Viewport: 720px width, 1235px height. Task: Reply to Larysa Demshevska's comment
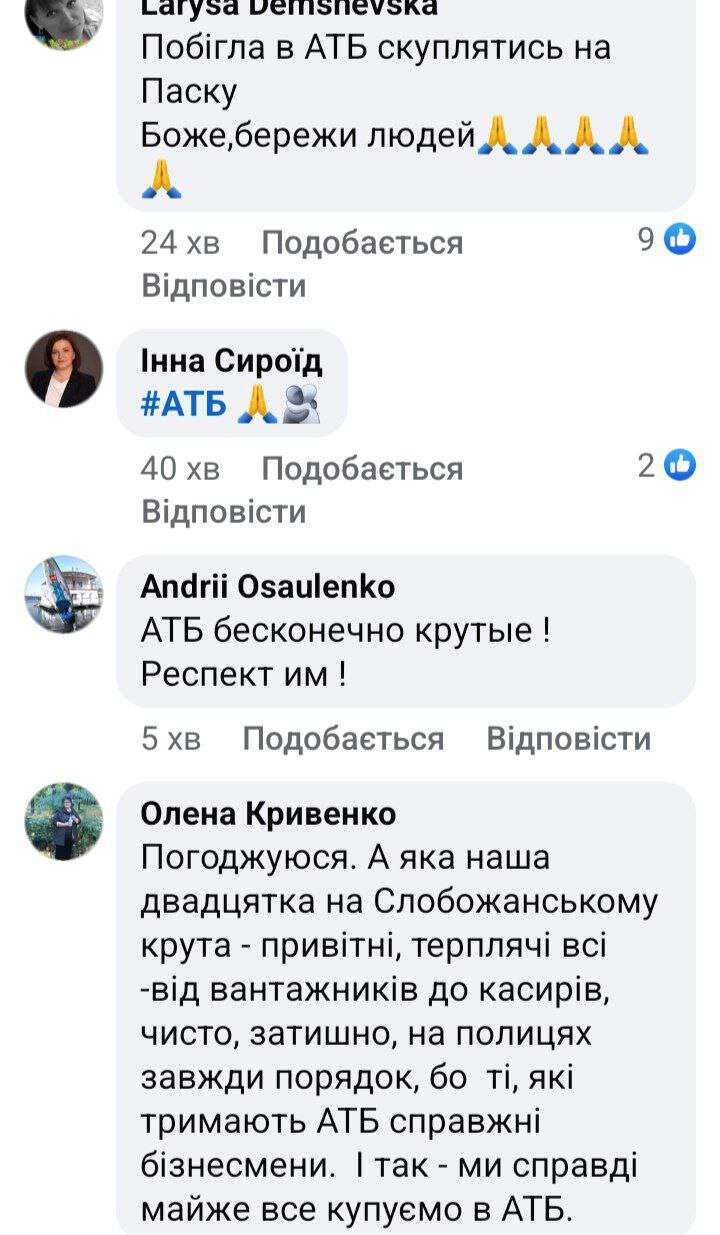tap(223, 286)
